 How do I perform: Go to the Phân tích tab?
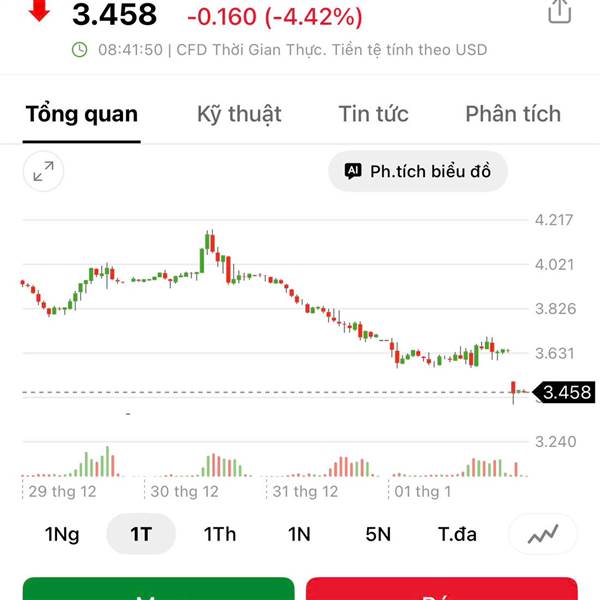point(513,114)
